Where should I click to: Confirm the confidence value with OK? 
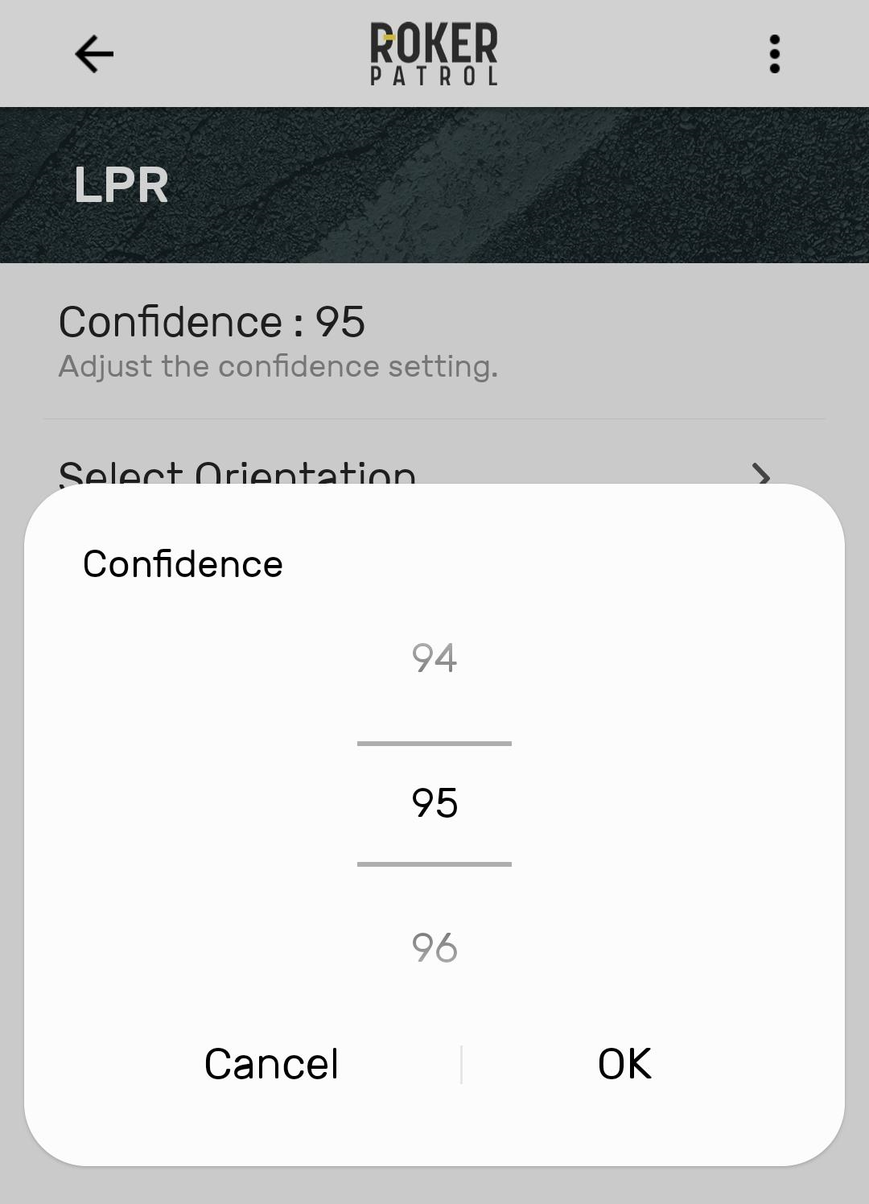coord(624,1064)
